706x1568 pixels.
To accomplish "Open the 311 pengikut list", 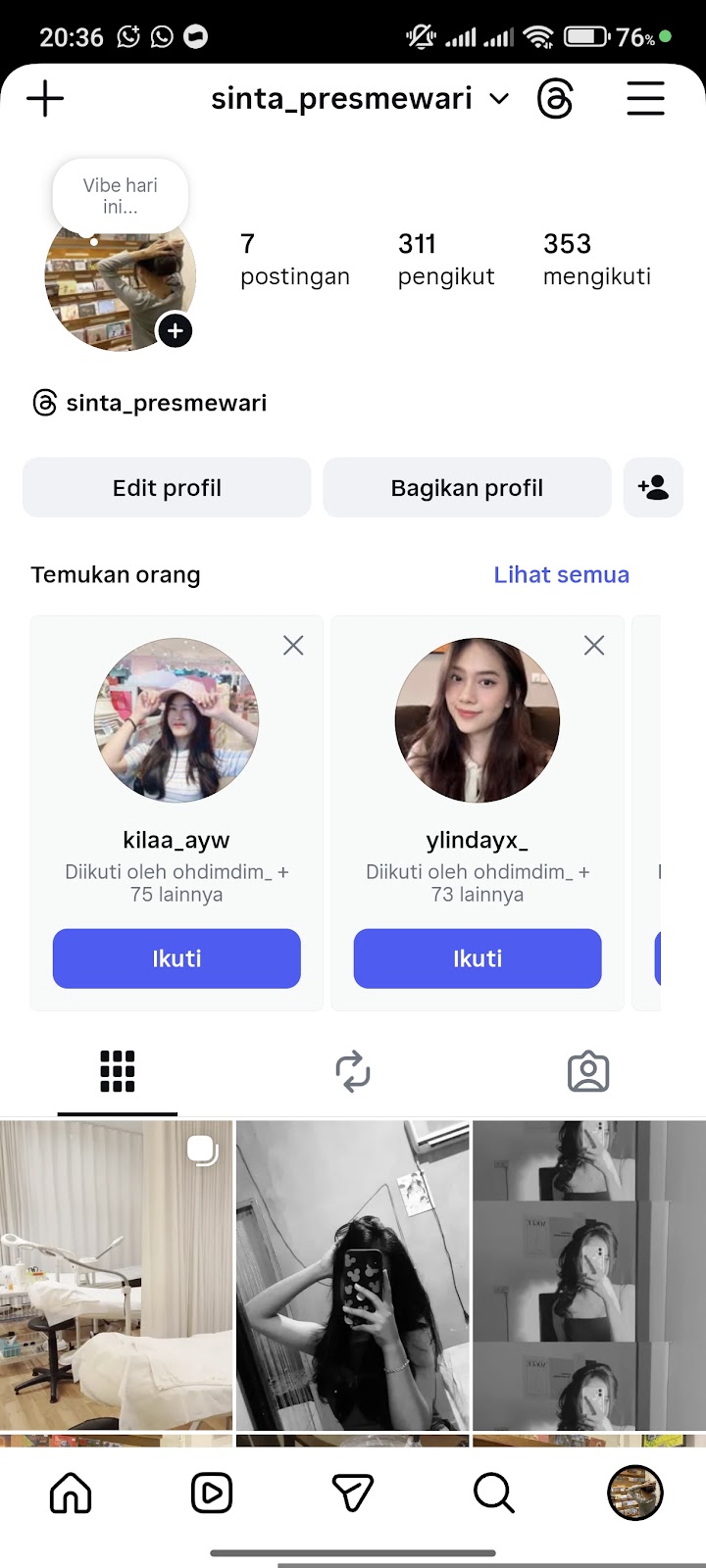I will (445, 259).
